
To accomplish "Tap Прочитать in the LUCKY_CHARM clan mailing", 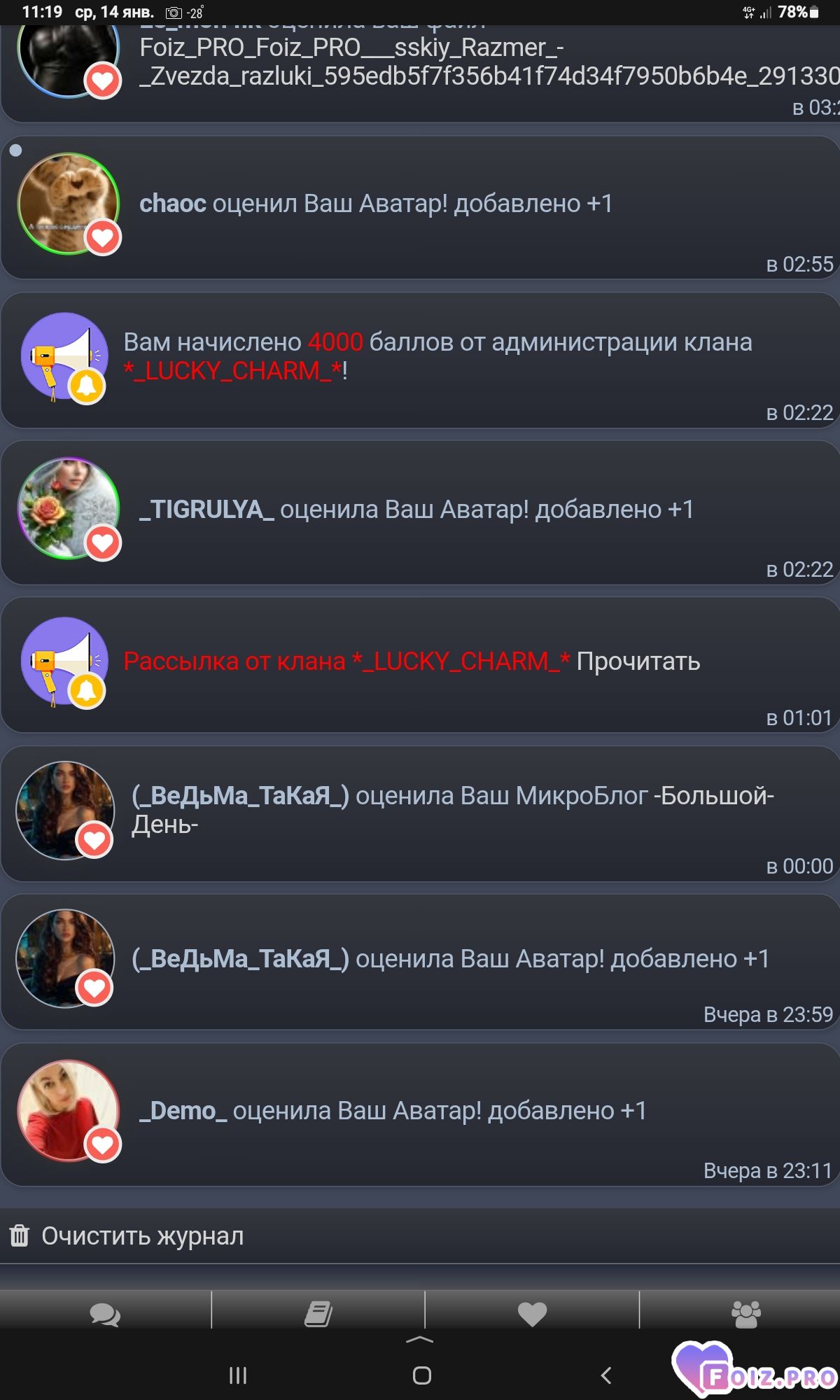I will [x=638, y=661].
